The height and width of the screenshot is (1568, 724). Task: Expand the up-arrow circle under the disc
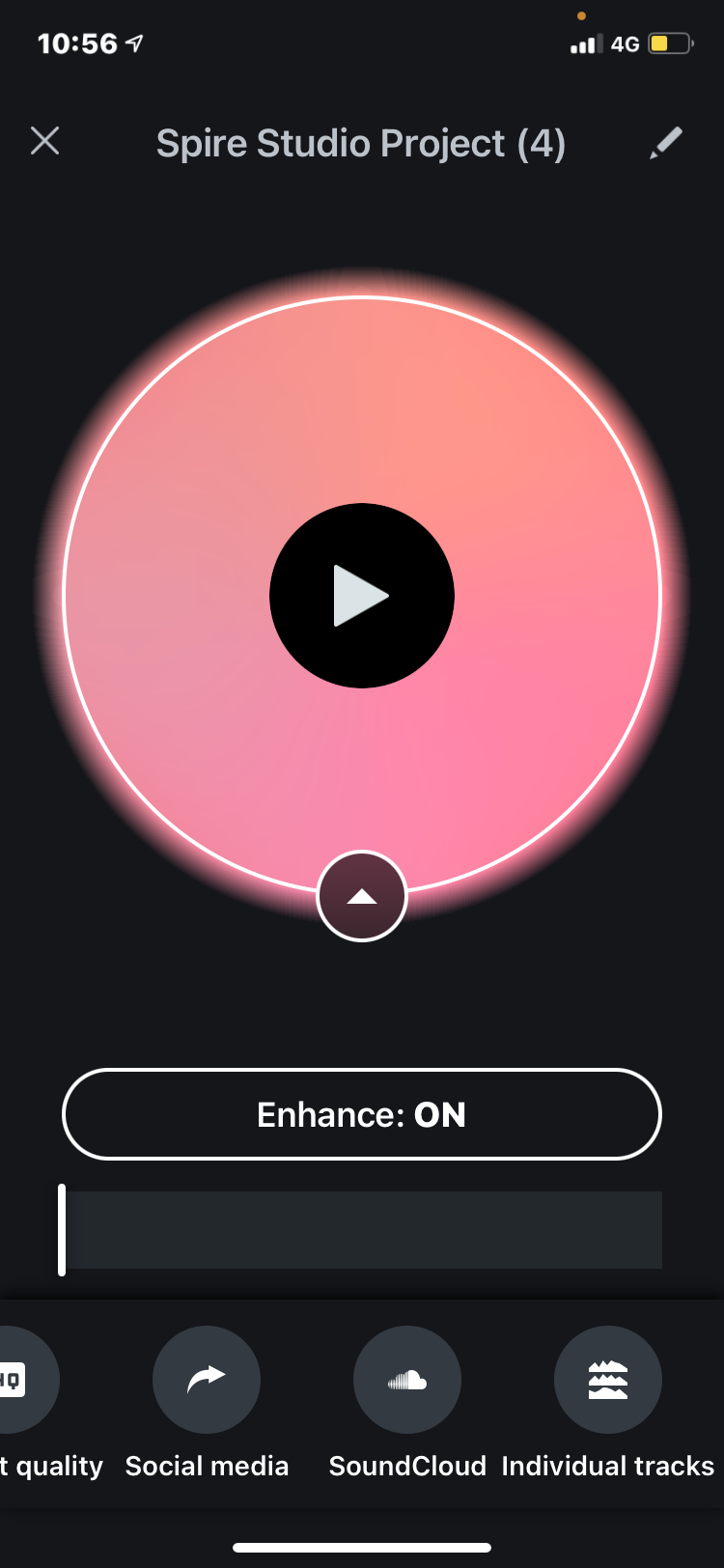(x=362, y=896)
